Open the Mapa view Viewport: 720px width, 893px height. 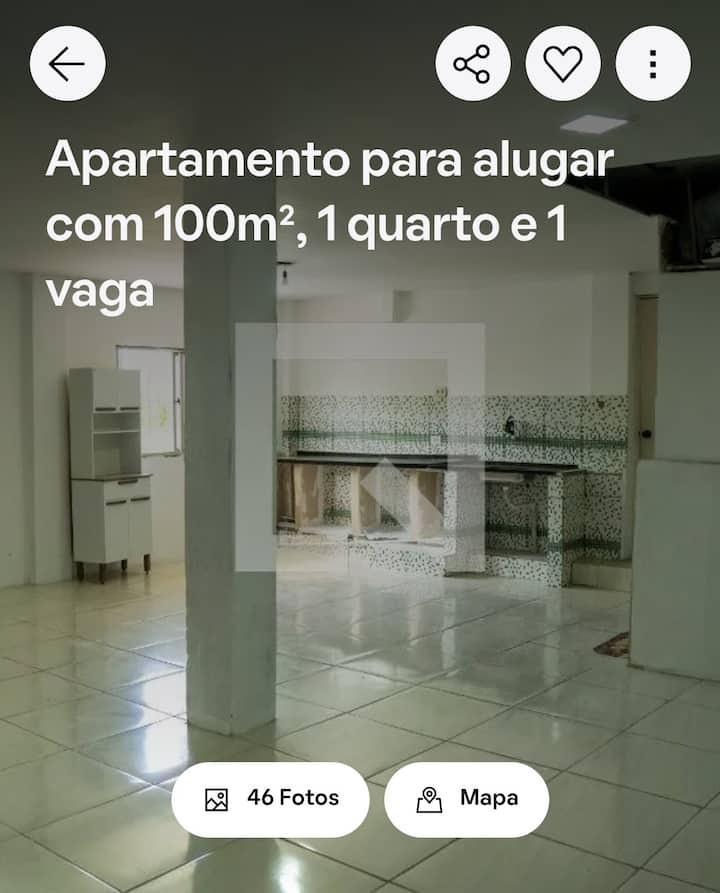click(x=467, y=799)
